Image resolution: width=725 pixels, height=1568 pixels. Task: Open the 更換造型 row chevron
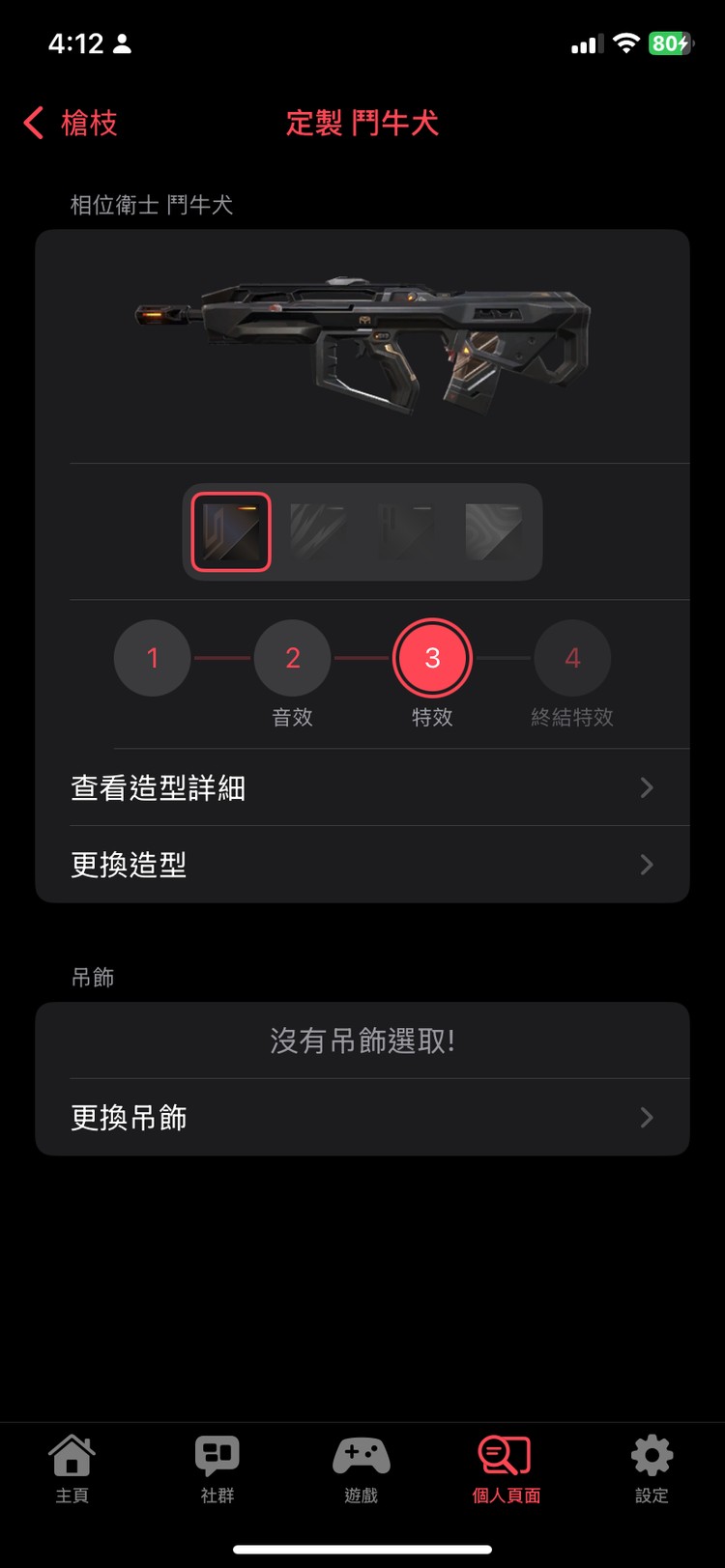coord(646,865)
